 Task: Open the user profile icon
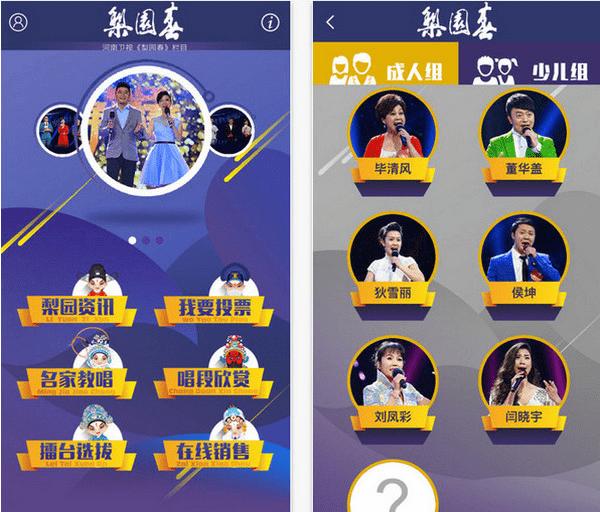(x=18, y=23)
